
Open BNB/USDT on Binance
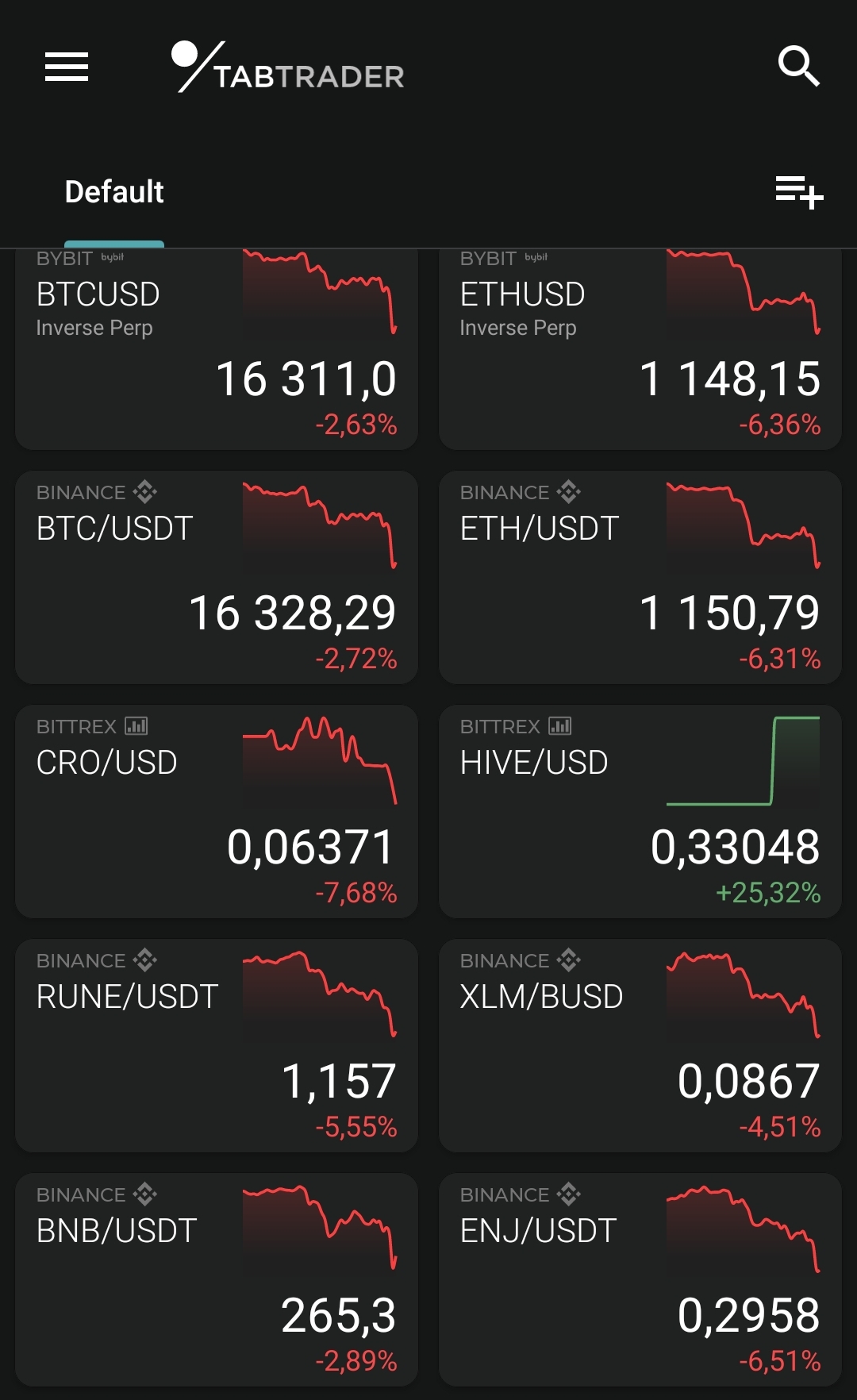(x=217, y=1280)
